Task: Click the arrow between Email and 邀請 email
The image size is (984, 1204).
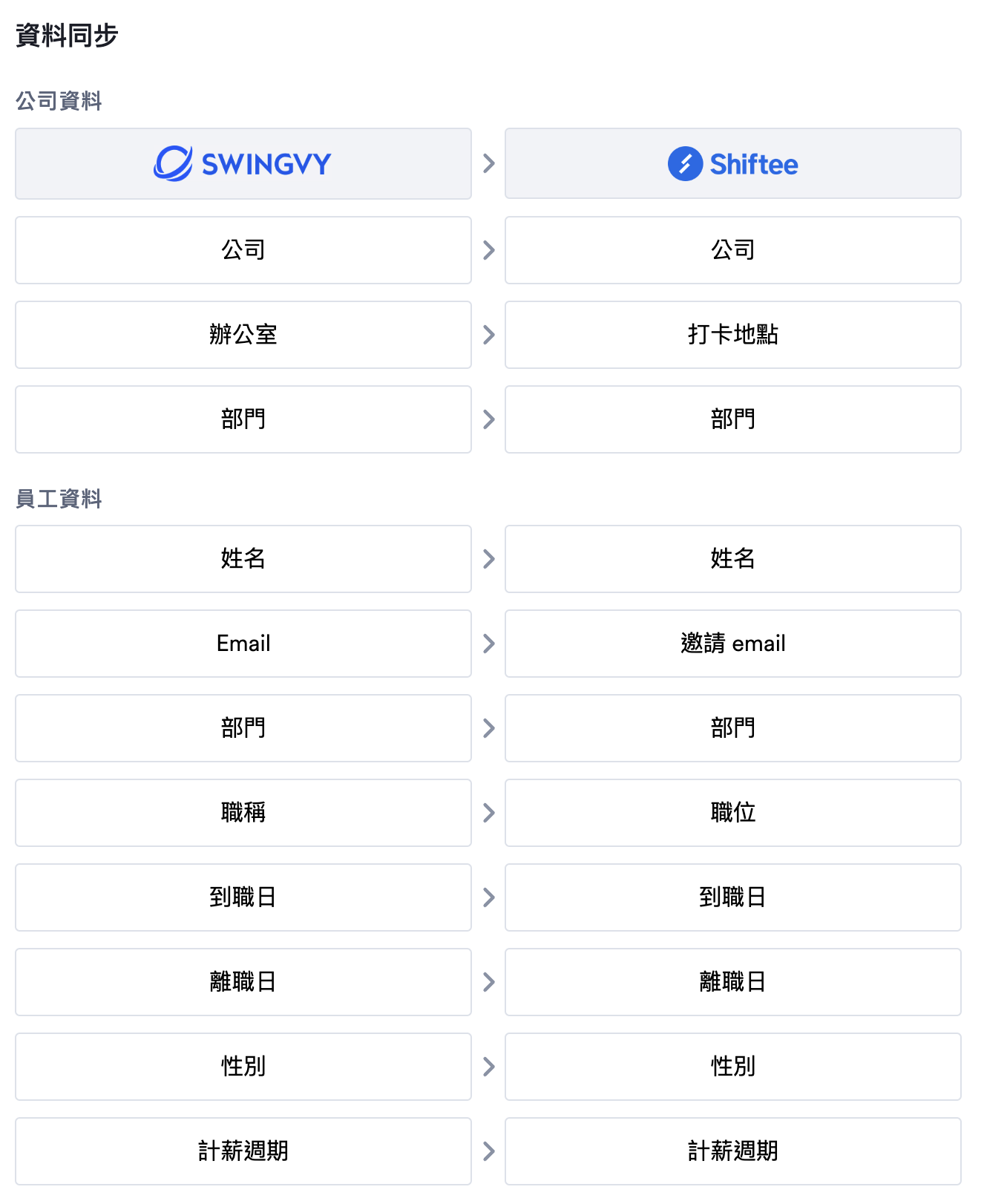Action: [x=488, y=644]
